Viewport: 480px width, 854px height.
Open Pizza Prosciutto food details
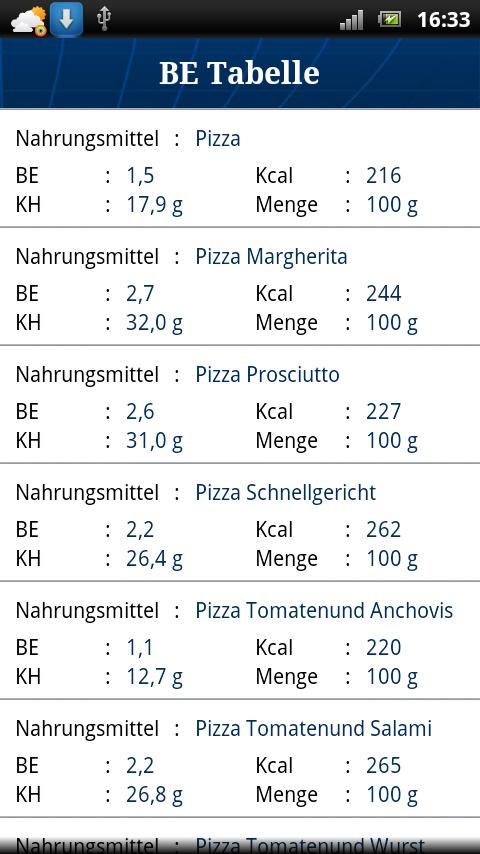coord(240,405)
